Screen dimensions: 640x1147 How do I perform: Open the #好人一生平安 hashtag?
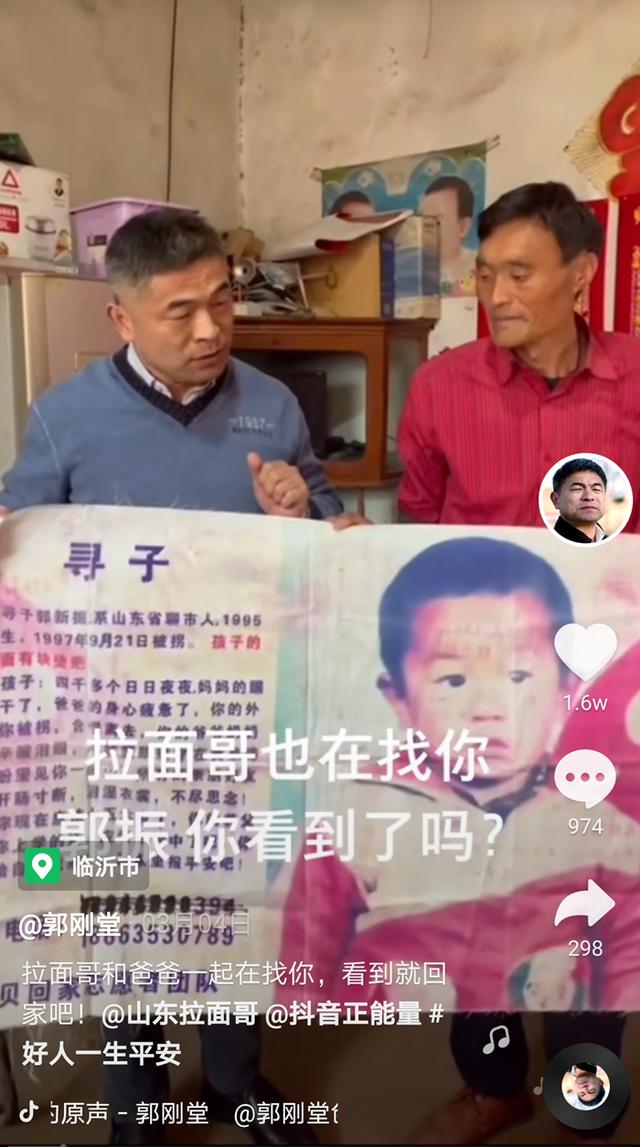click(x=102, y=1052)
